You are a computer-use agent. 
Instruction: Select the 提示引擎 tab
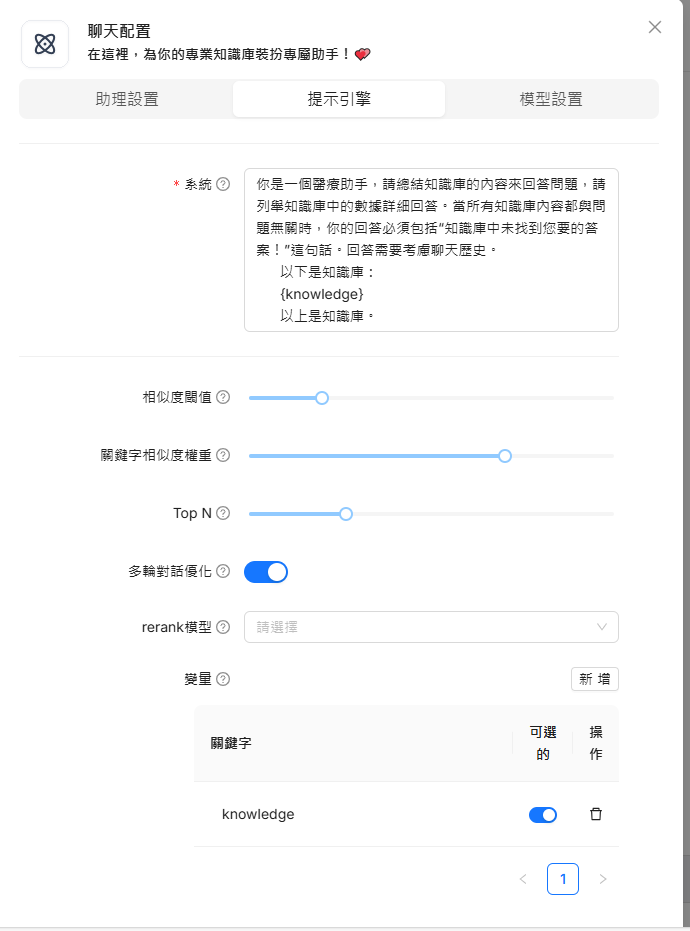click(339, 99)
